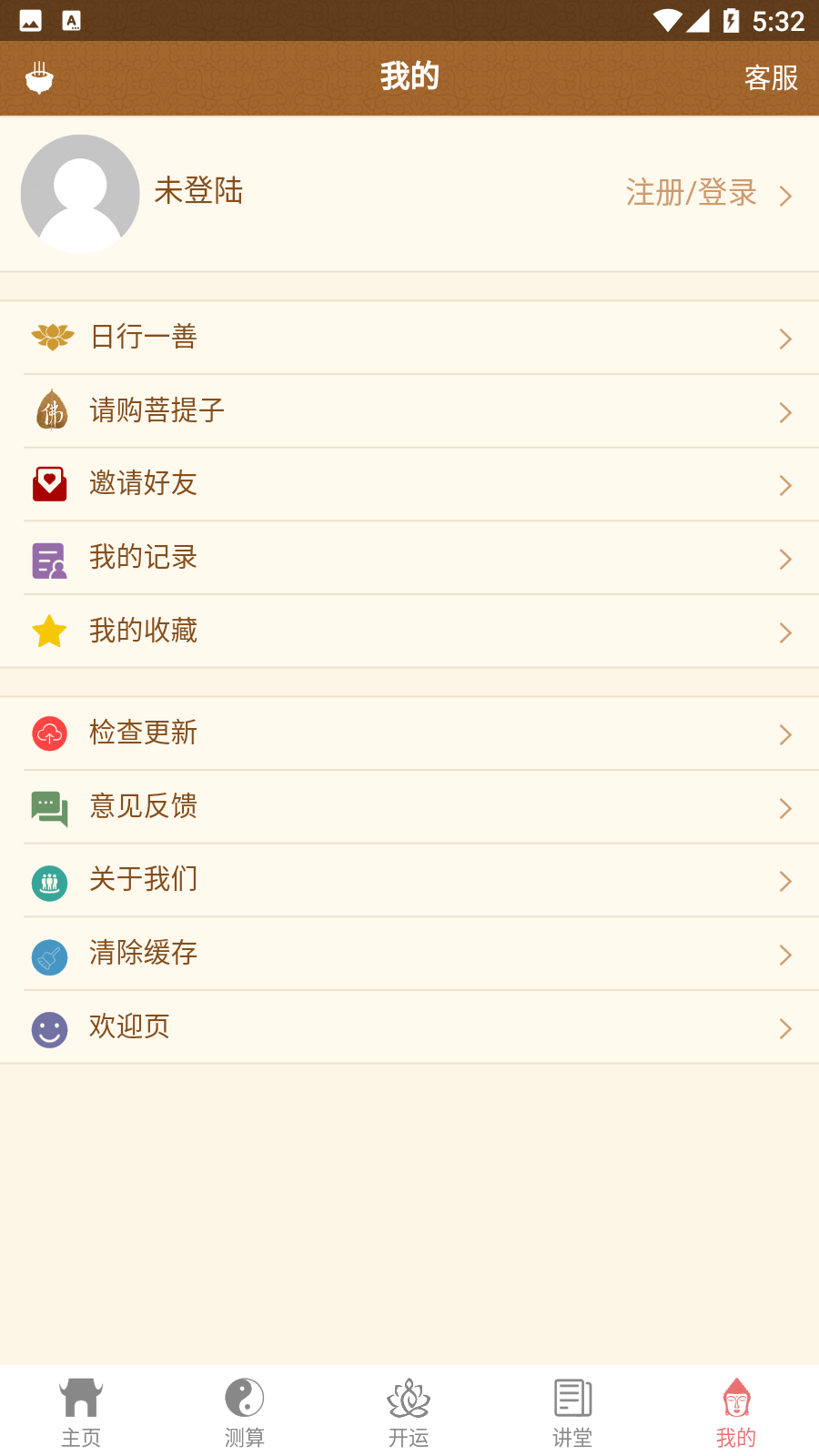Screen dimensions: 819x1456
Task: View 我的记录
Action: (x=409, y=558)
